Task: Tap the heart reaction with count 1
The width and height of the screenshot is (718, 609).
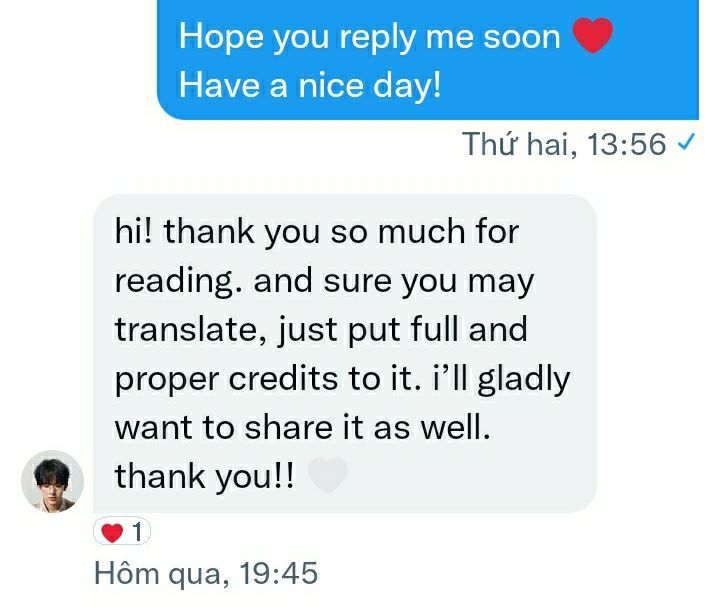Action: (122, 532)
